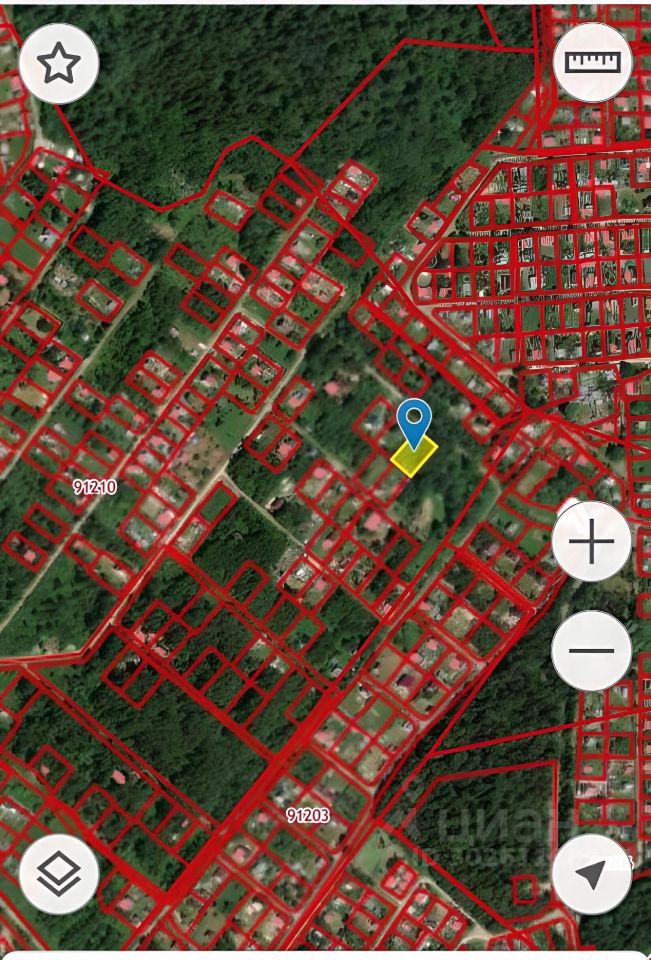Center the map on my location

(x=592, y=874)
